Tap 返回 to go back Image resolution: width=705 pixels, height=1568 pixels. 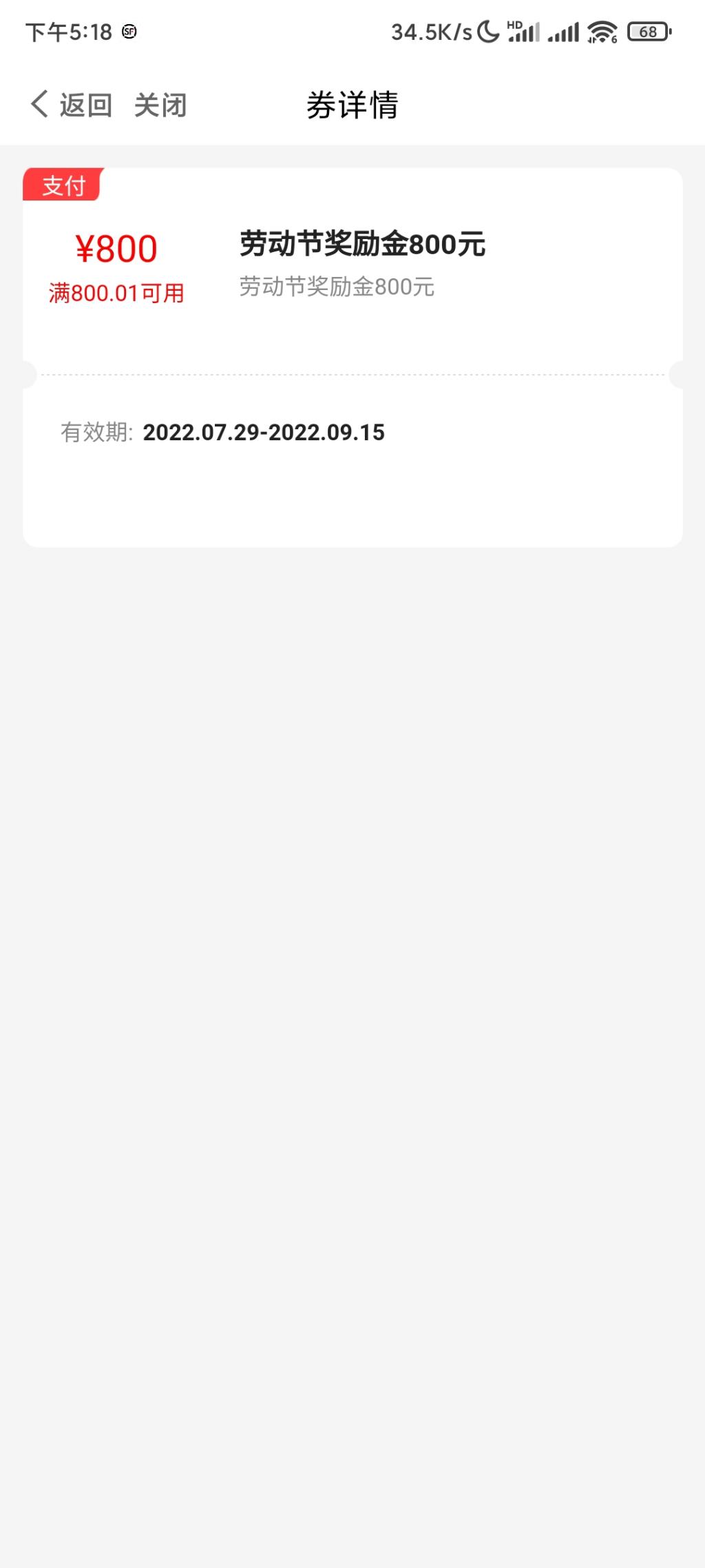(x=72, y=105)
